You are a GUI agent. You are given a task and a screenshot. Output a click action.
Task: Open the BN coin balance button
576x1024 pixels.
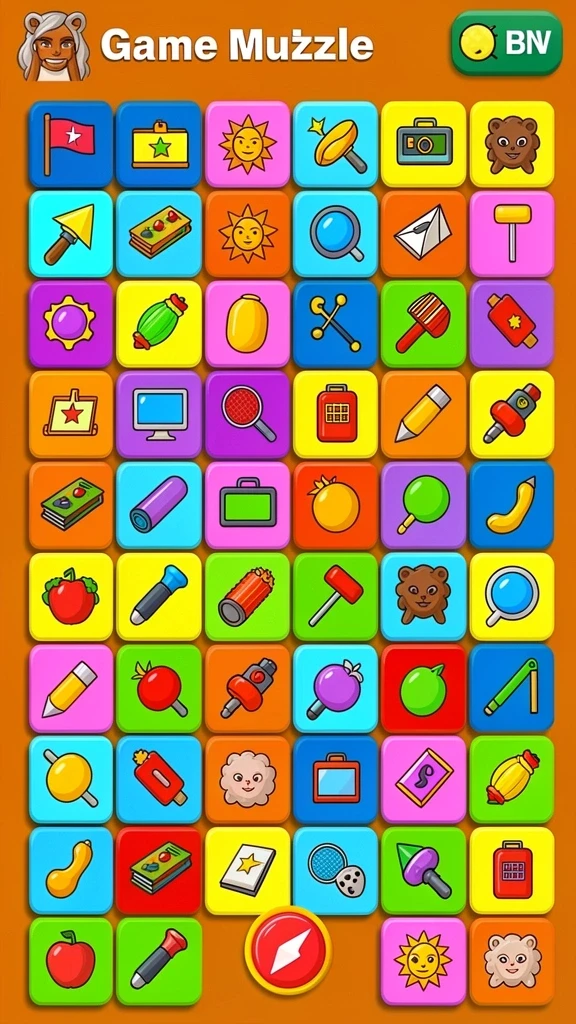coord(507,42)
